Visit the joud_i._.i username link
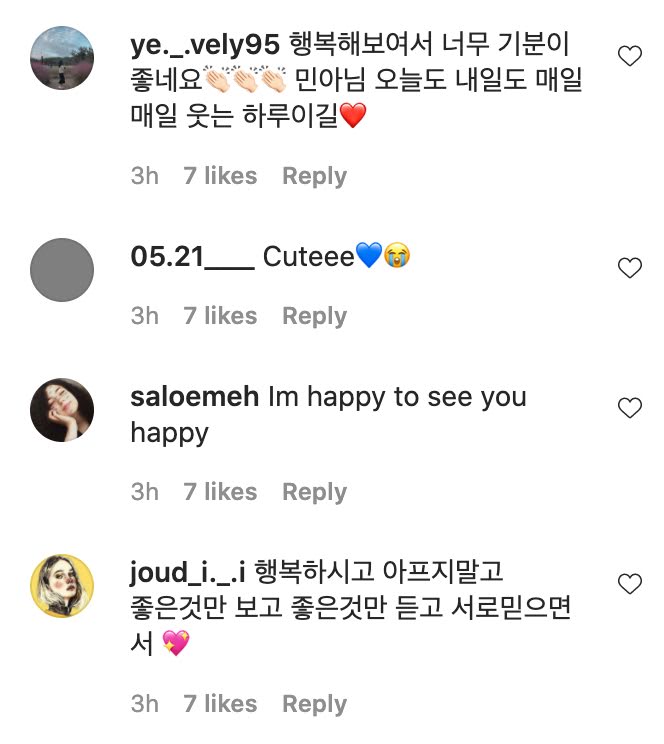This screenshot has width=664, height=744. (188, 573)
